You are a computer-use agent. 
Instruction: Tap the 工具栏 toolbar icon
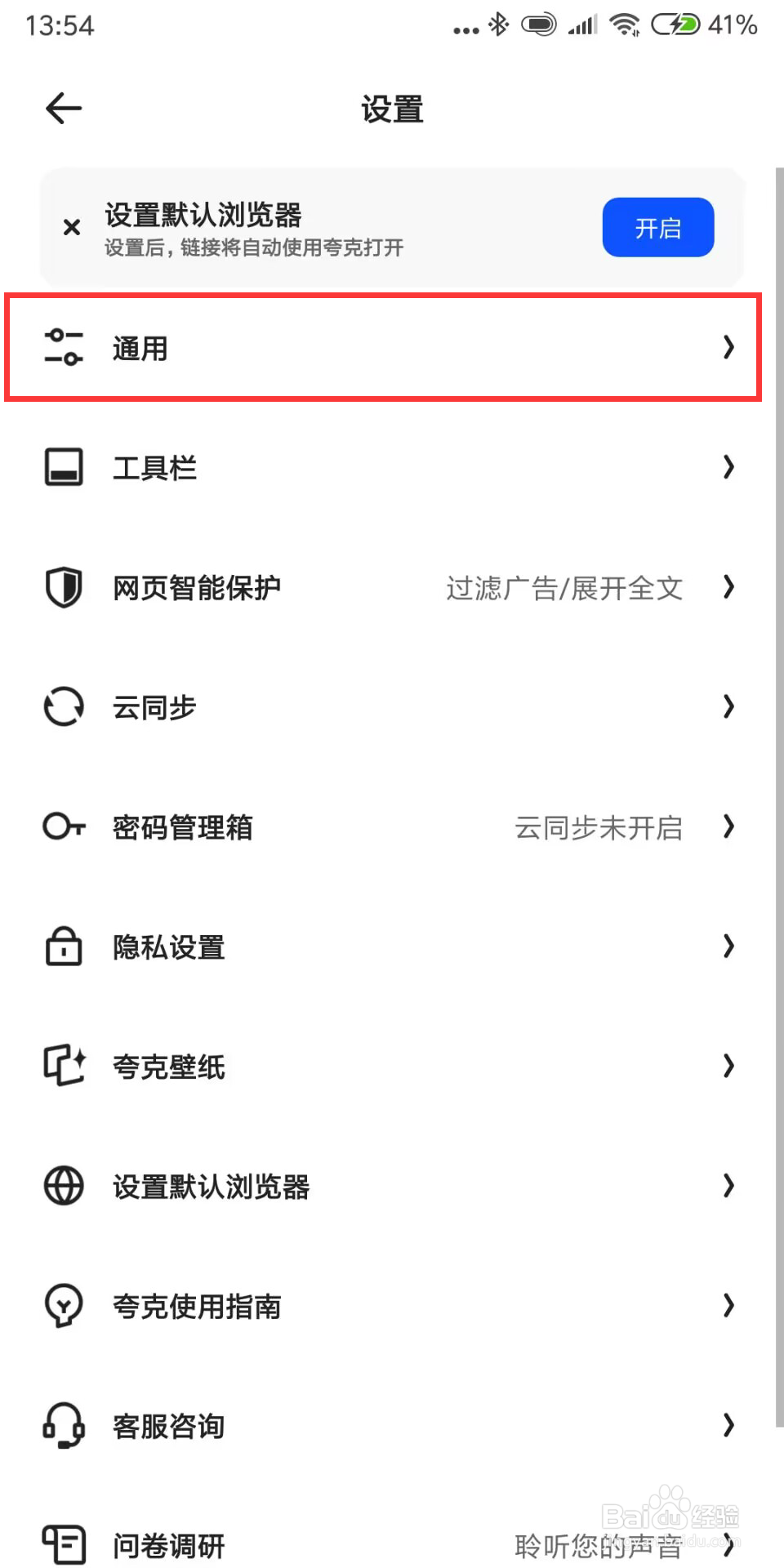[x=64, y=466]
